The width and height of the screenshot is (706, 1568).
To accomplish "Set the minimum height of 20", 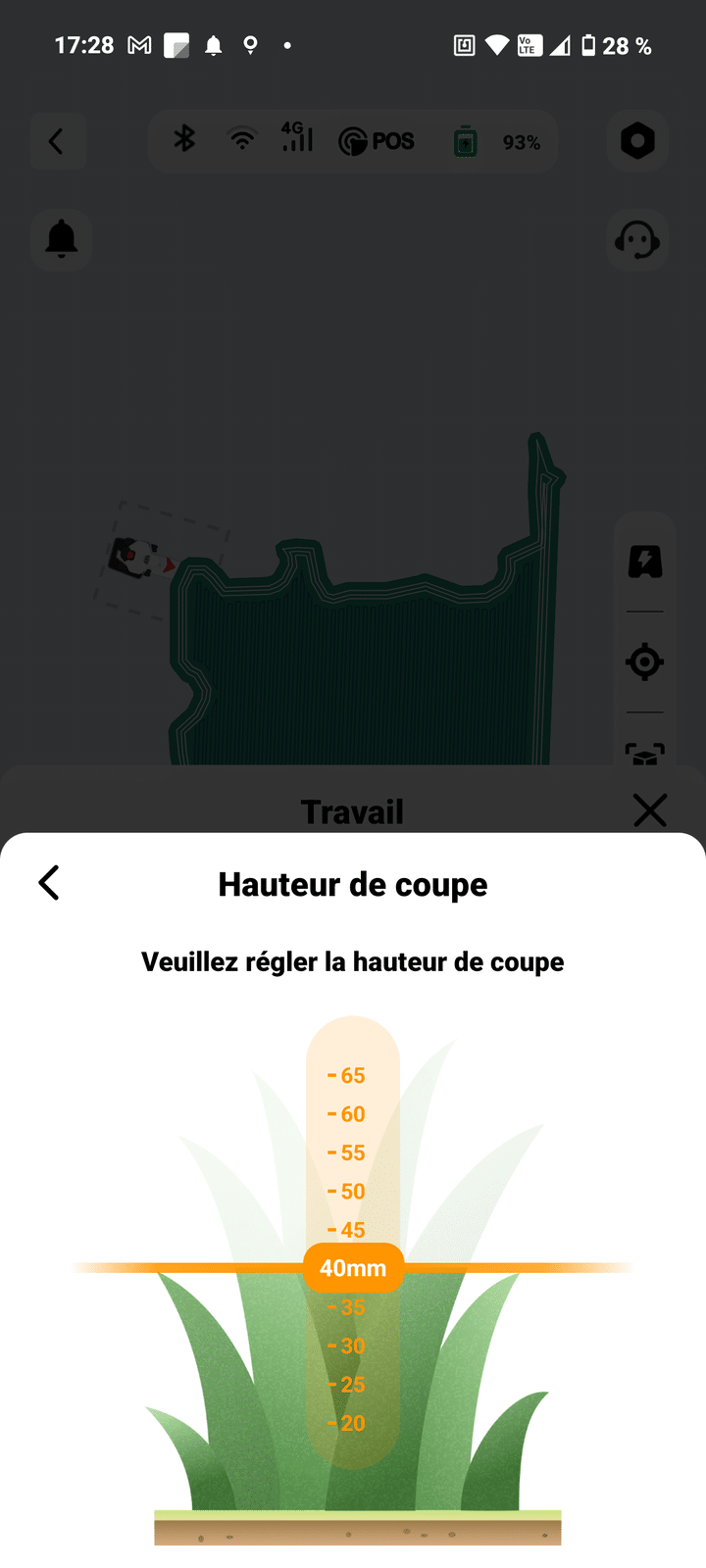I will (351, 1423).
